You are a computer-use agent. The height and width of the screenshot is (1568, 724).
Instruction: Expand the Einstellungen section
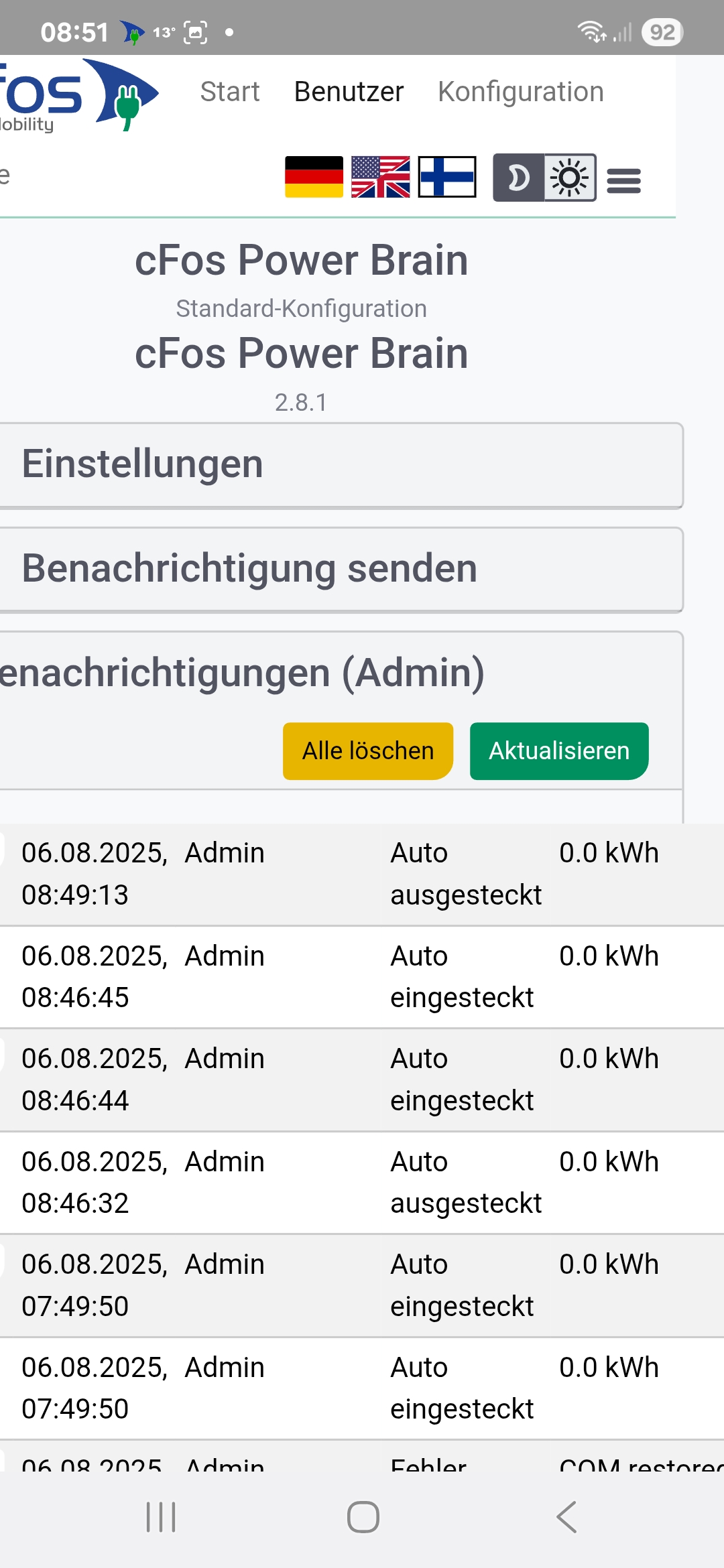click(341, 465)
